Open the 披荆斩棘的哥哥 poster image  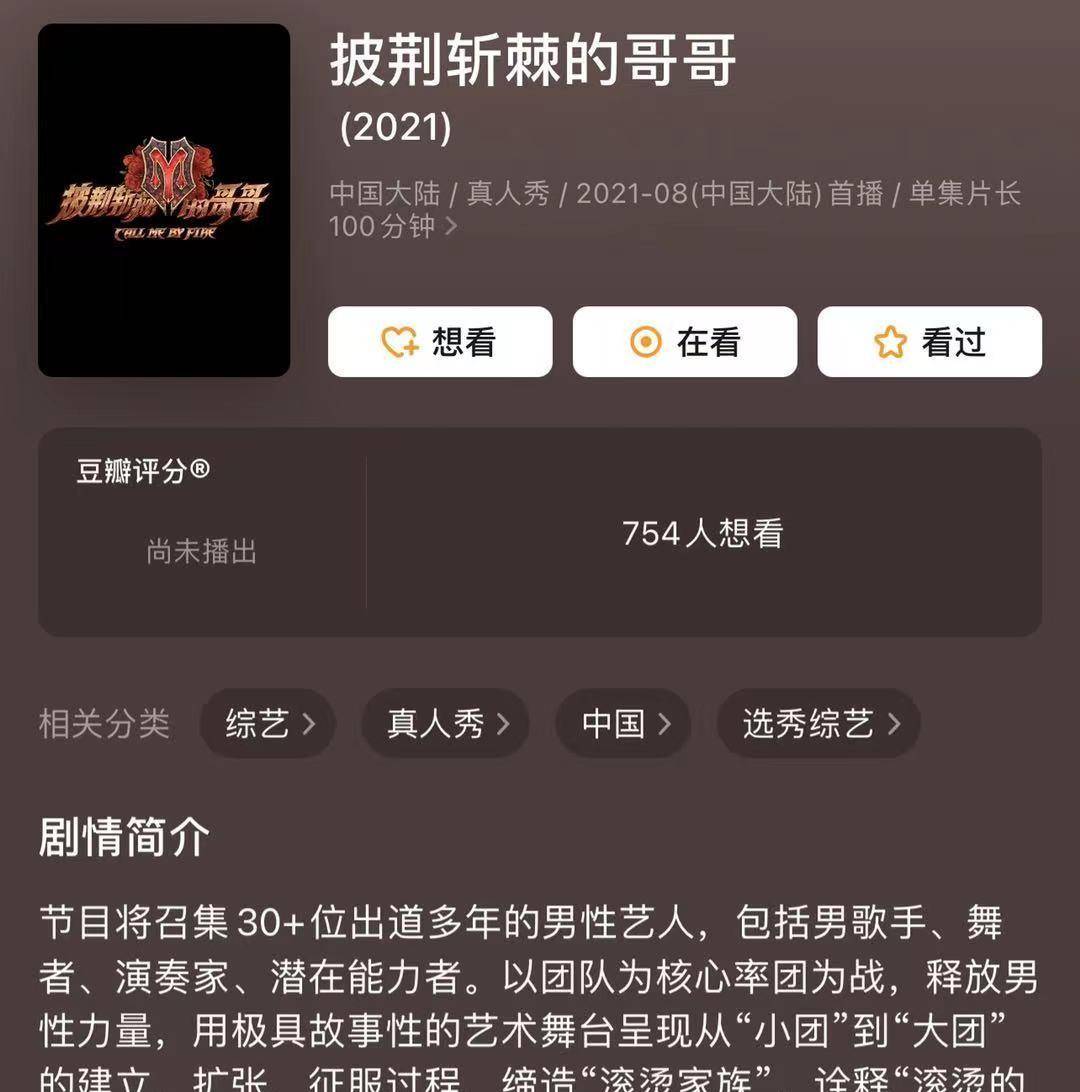[164, 200]
